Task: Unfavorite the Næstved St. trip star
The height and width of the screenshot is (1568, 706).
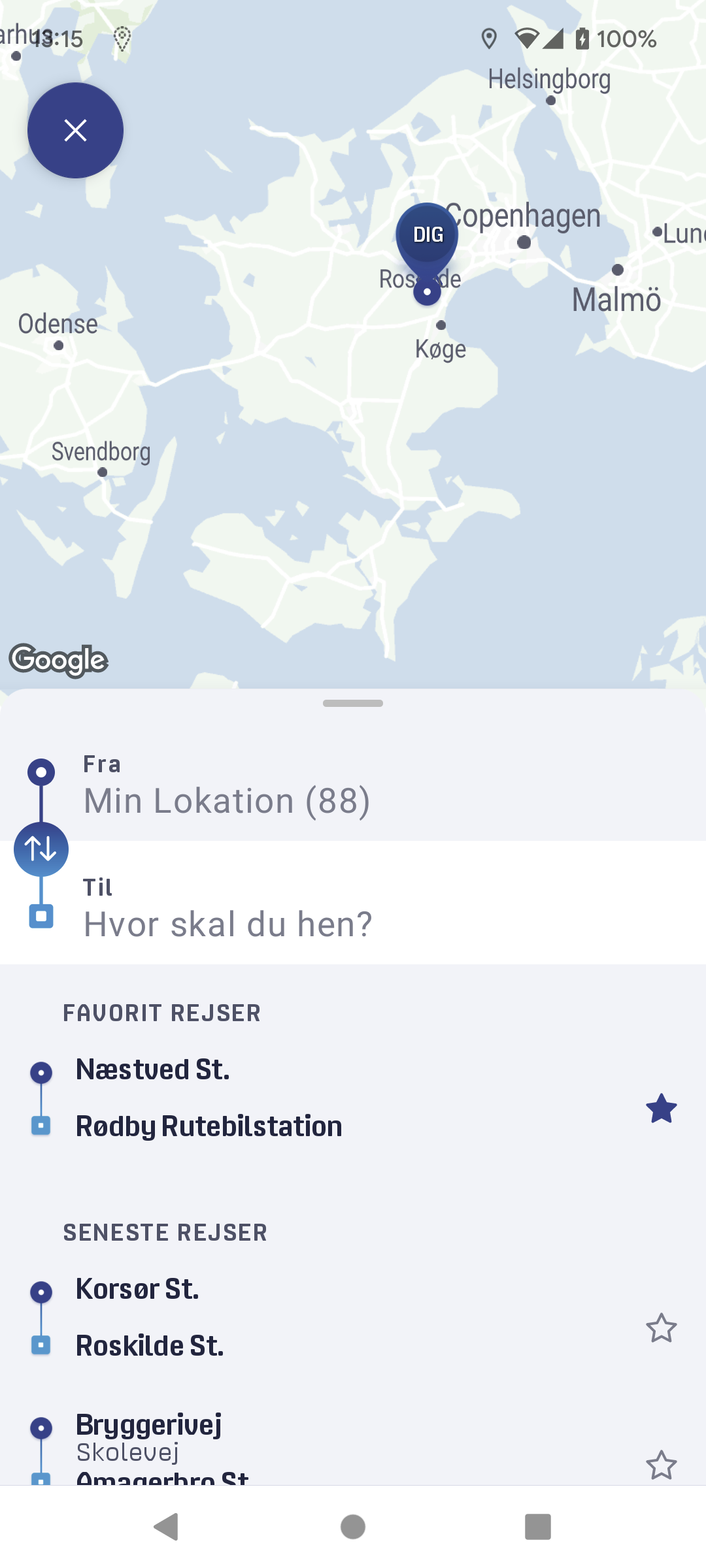Action: (x=661, y=1109)
